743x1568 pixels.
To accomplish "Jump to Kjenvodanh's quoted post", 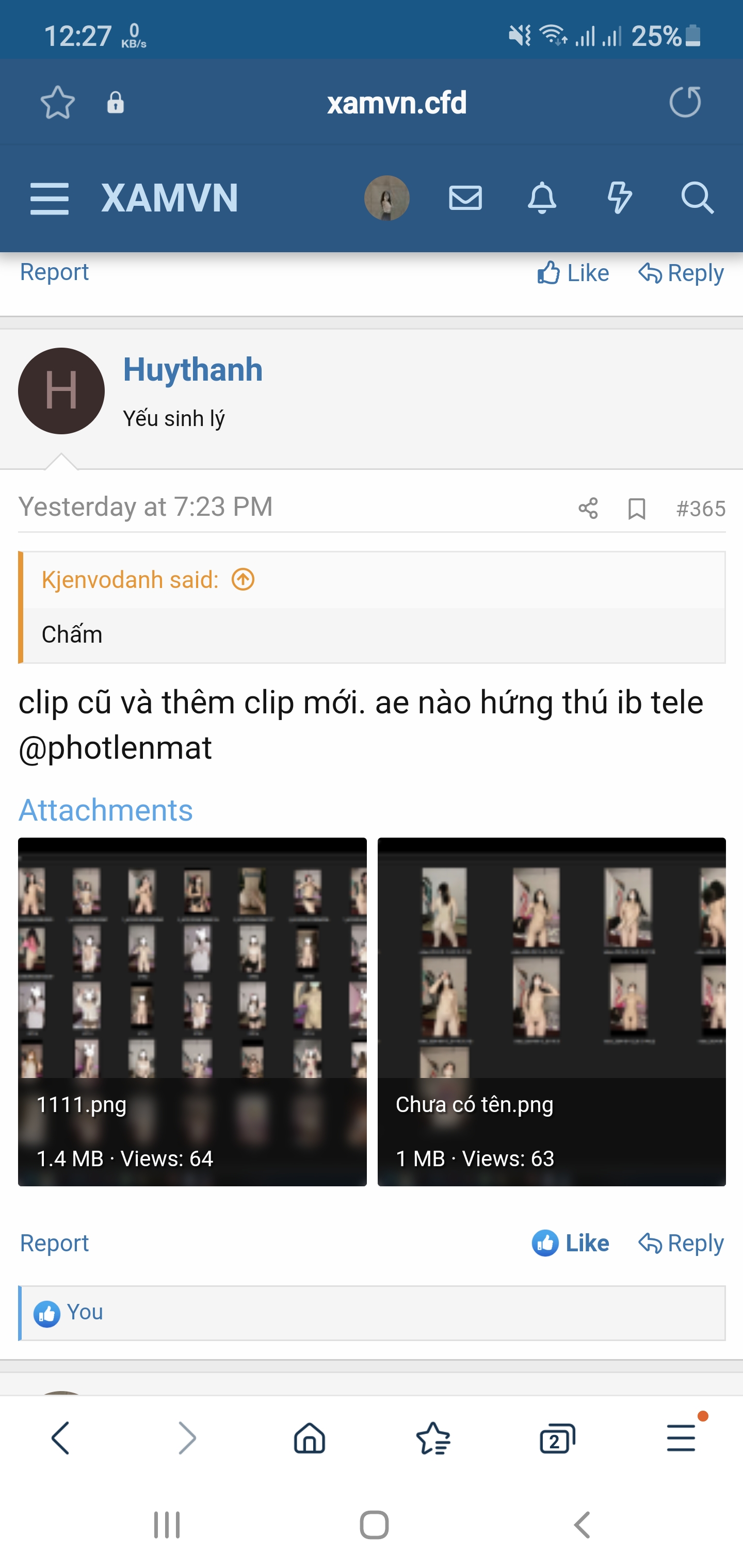I will (243, 579).
